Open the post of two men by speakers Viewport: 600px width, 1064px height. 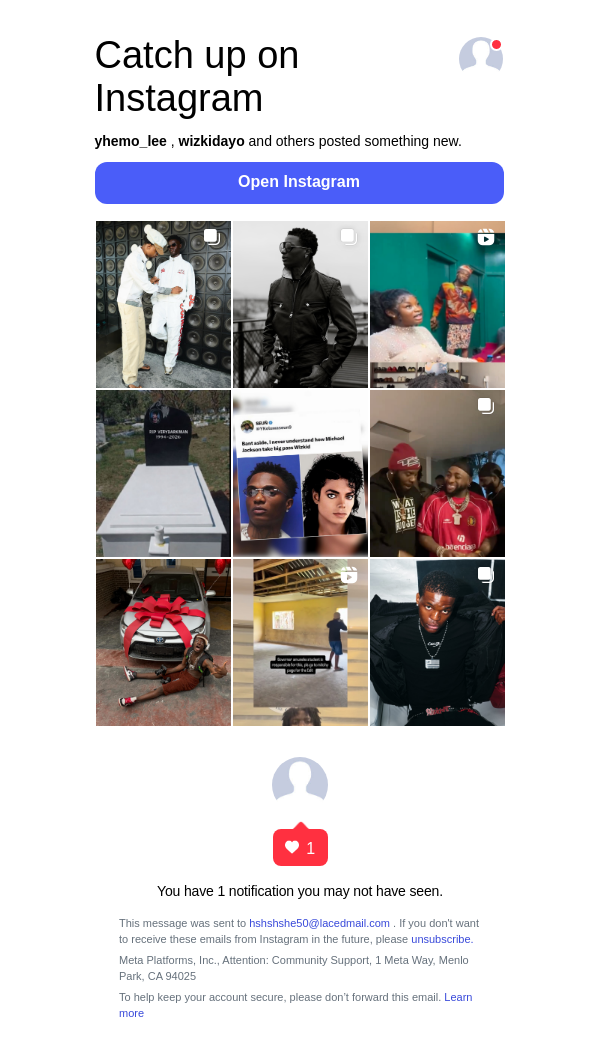point(163,304)
